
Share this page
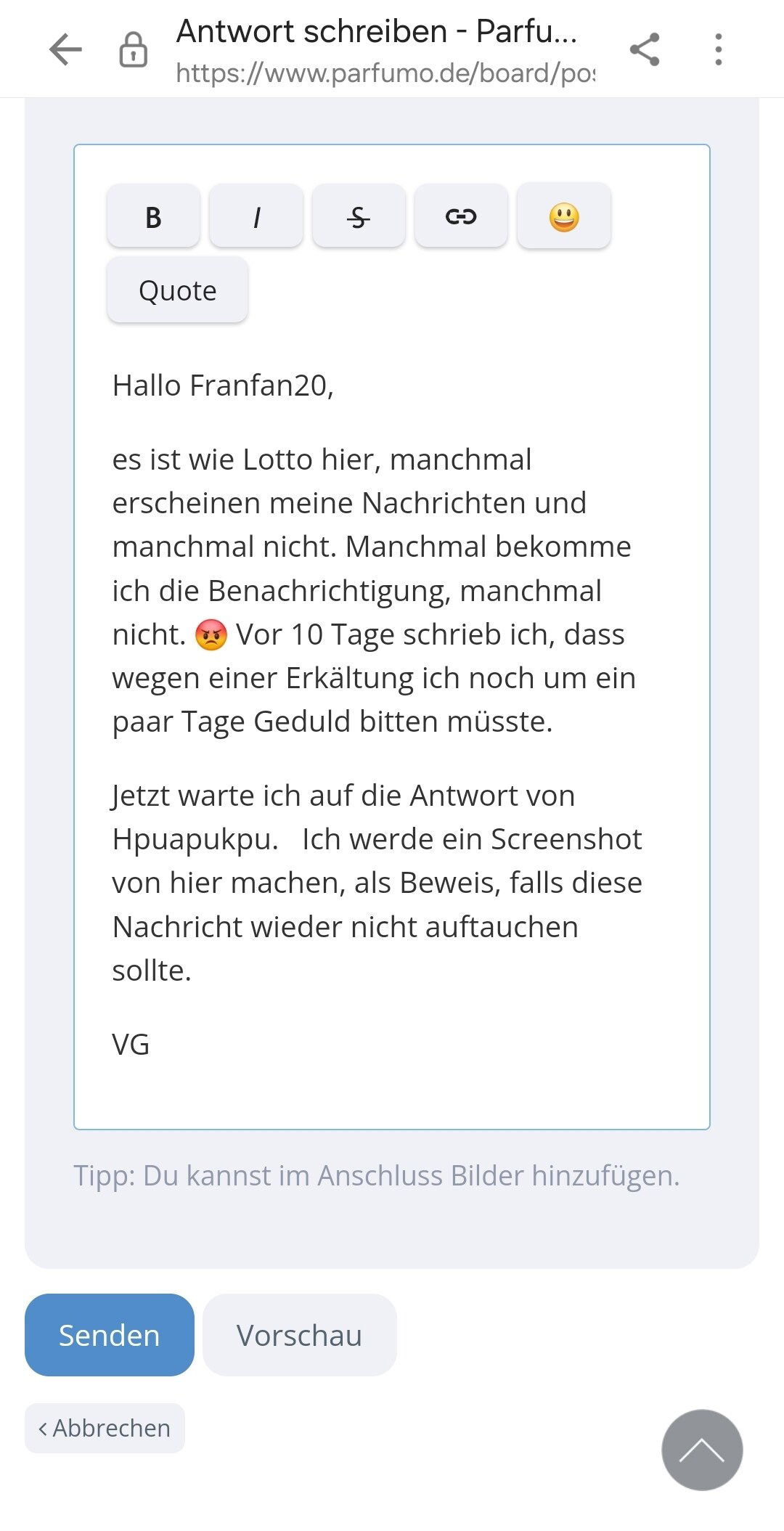644,49
